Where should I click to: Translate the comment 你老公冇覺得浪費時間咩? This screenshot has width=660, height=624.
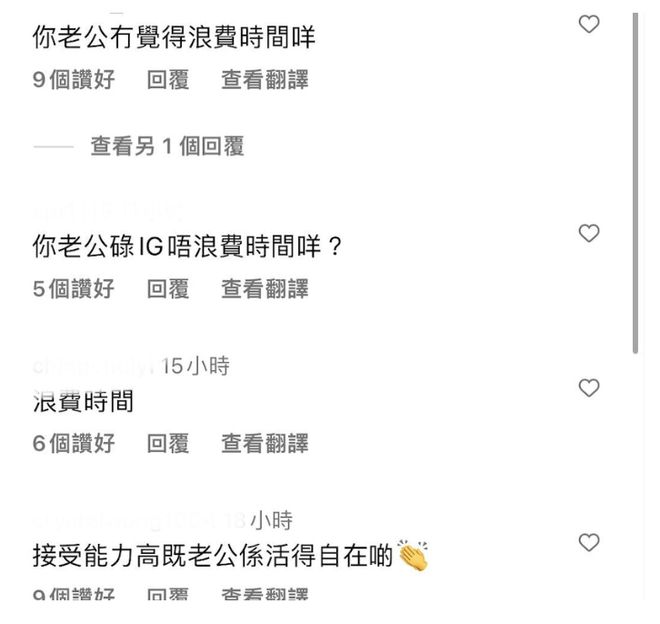point(265,81)
